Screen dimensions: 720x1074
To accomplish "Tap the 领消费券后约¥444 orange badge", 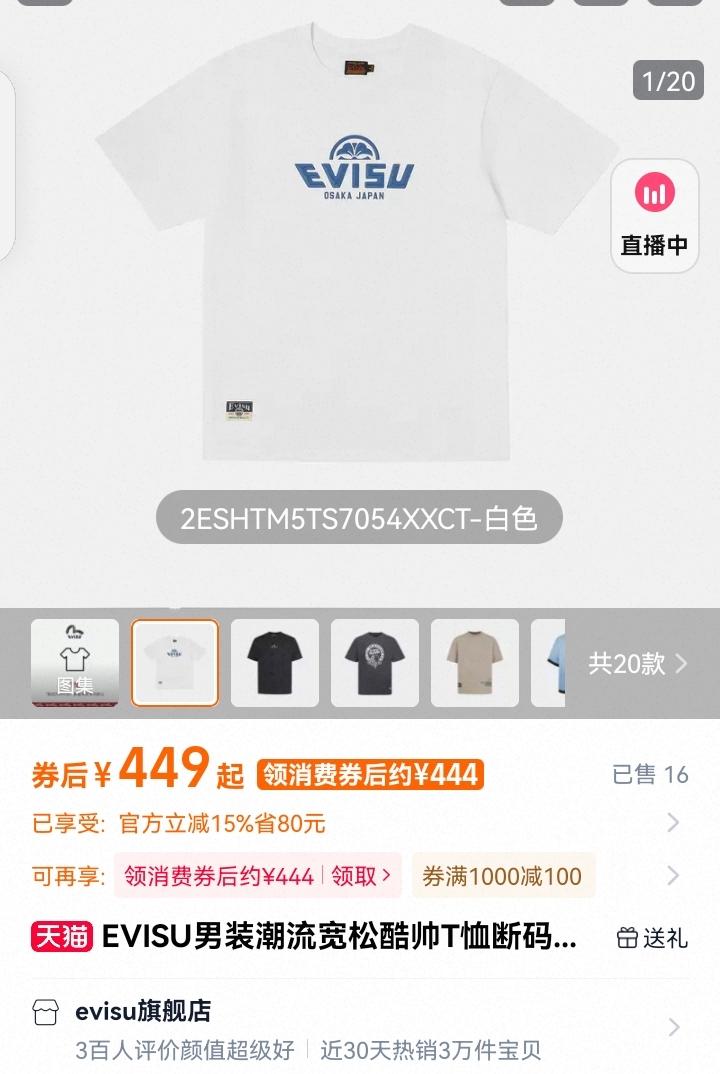I will (x=370, y=774).
